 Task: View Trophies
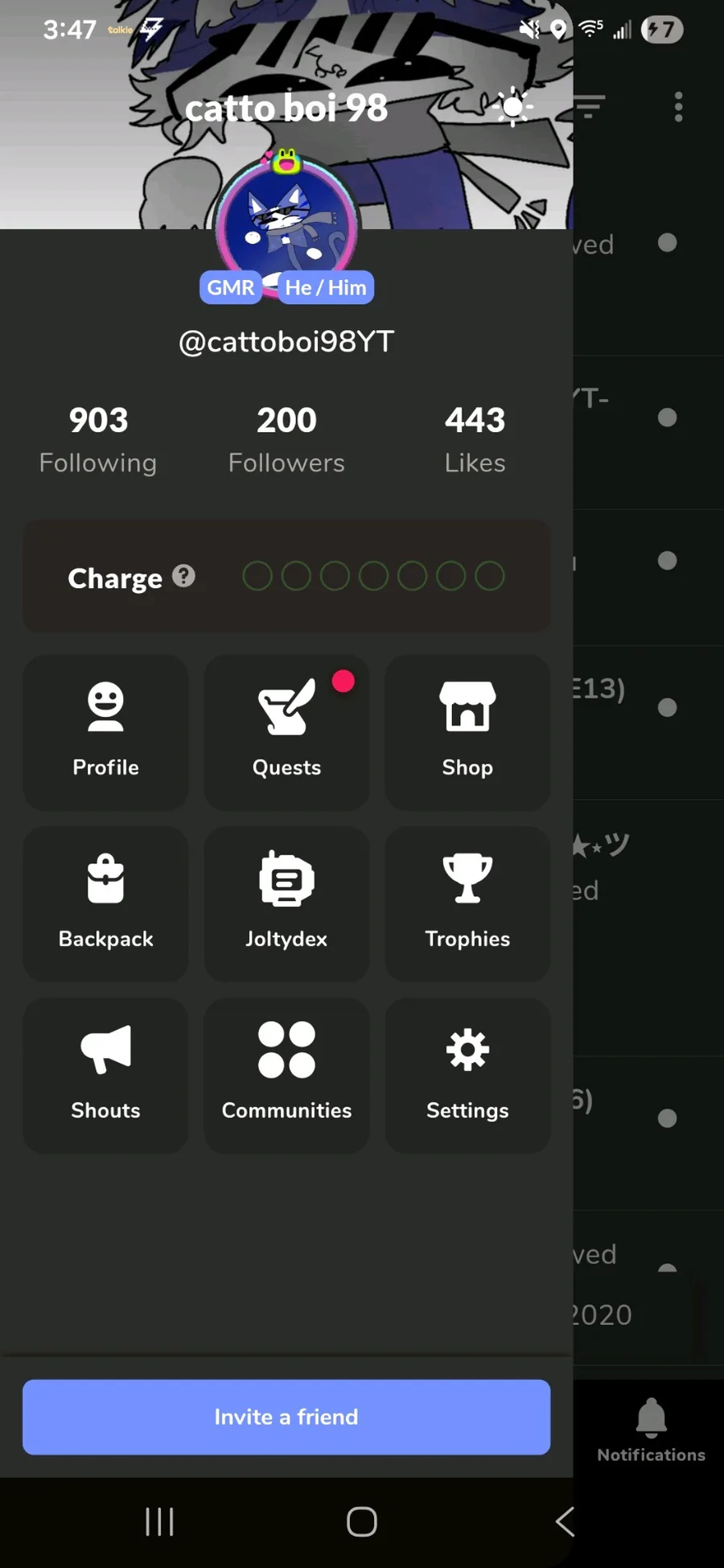[x=467, y=903]
